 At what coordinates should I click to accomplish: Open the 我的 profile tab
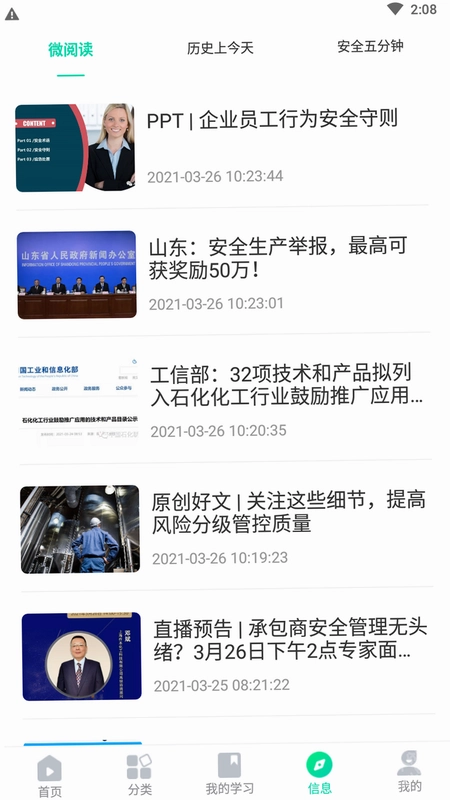(409, 771)
